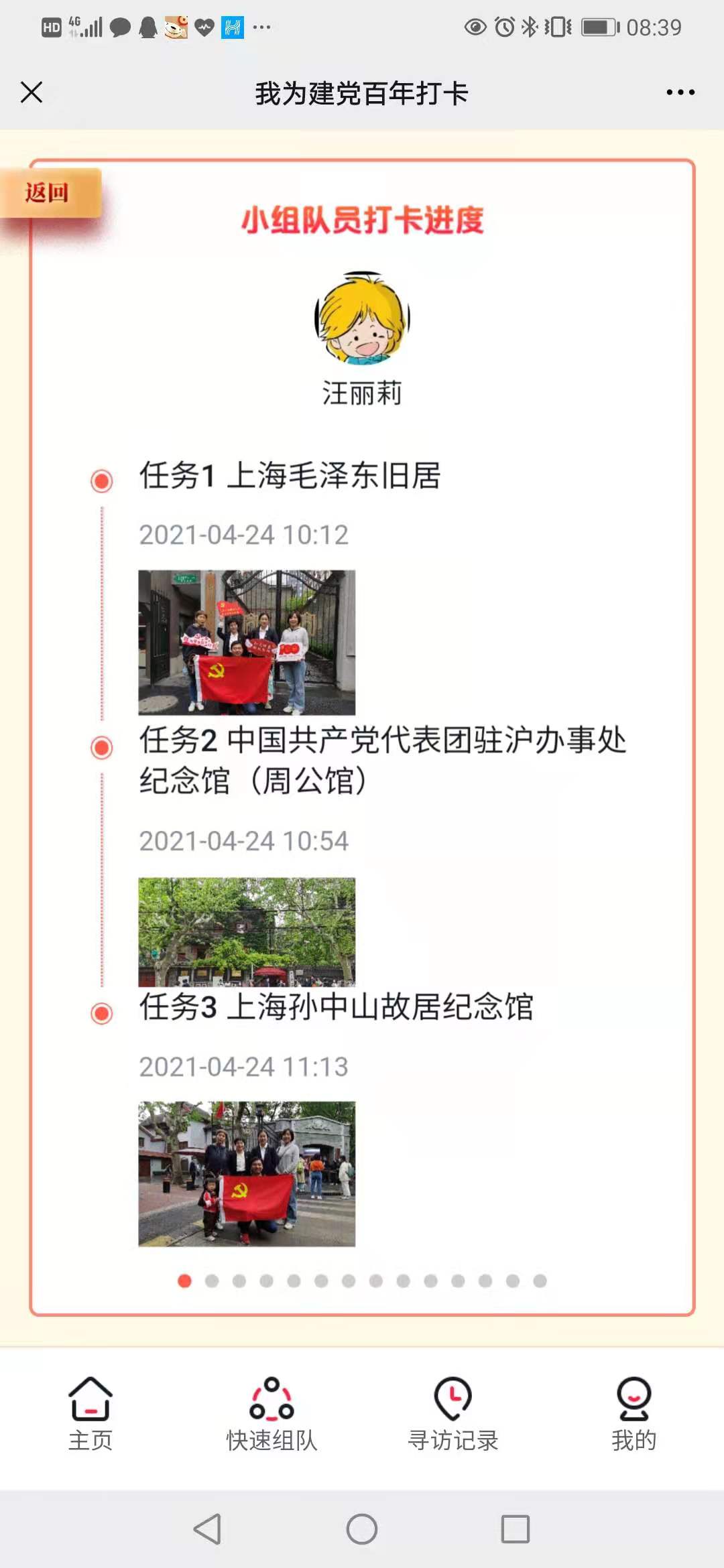Tap the system home button
Viewport: 724px width, 1568px height.
pyautogui.click(x=362, y=1529)
